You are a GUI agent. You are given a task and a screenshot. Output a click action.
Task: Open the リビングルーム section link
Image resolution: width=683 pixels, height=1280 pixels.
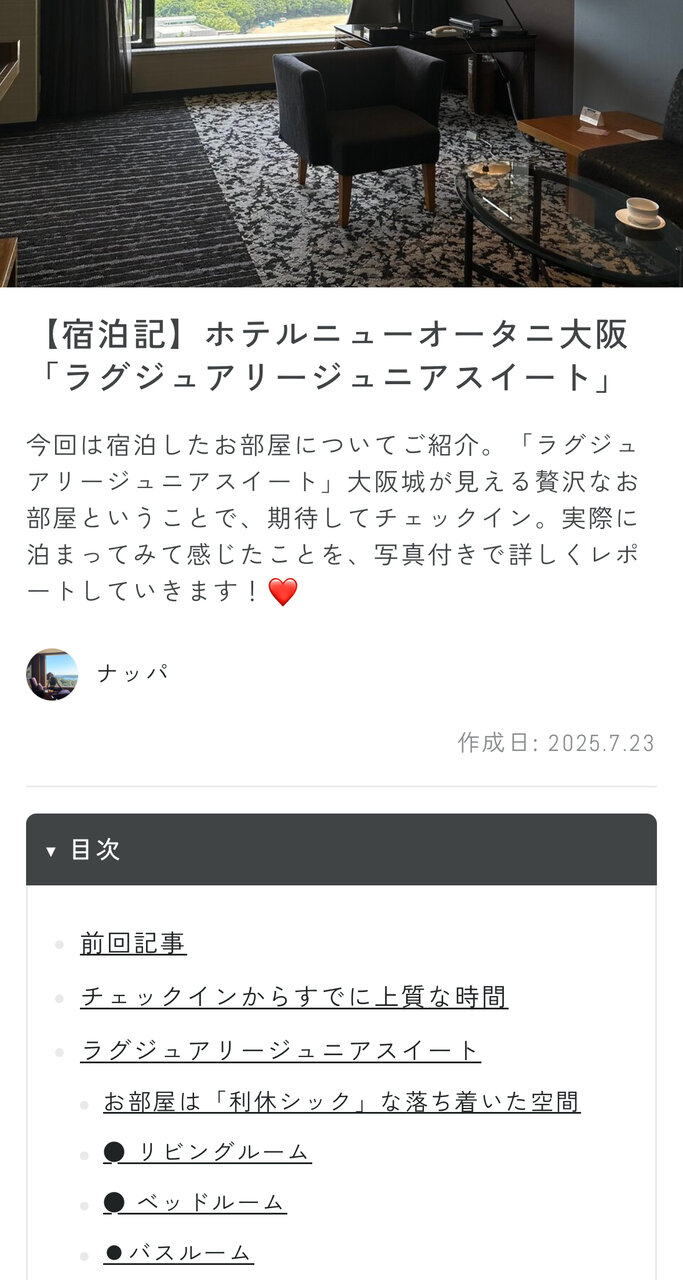[x=207, y=1152]
